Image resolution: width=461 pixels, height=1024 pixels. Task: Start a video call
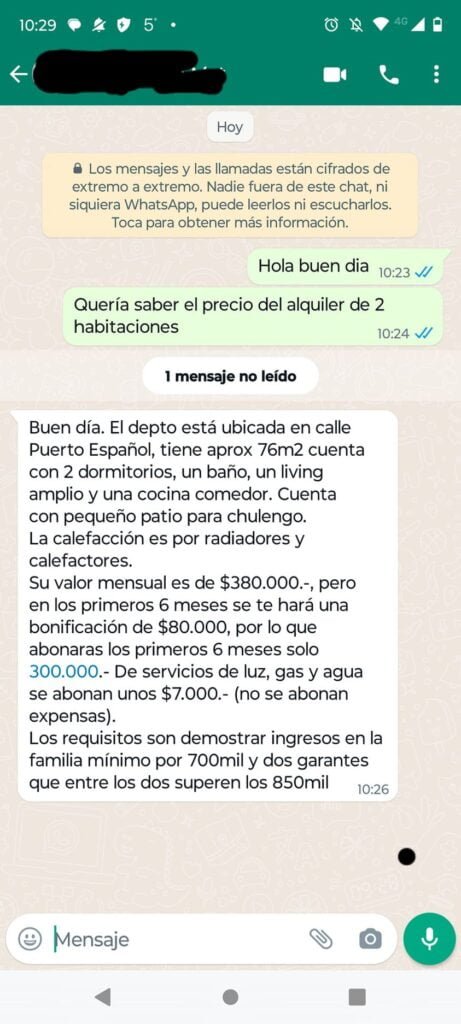tap(335, 75)
